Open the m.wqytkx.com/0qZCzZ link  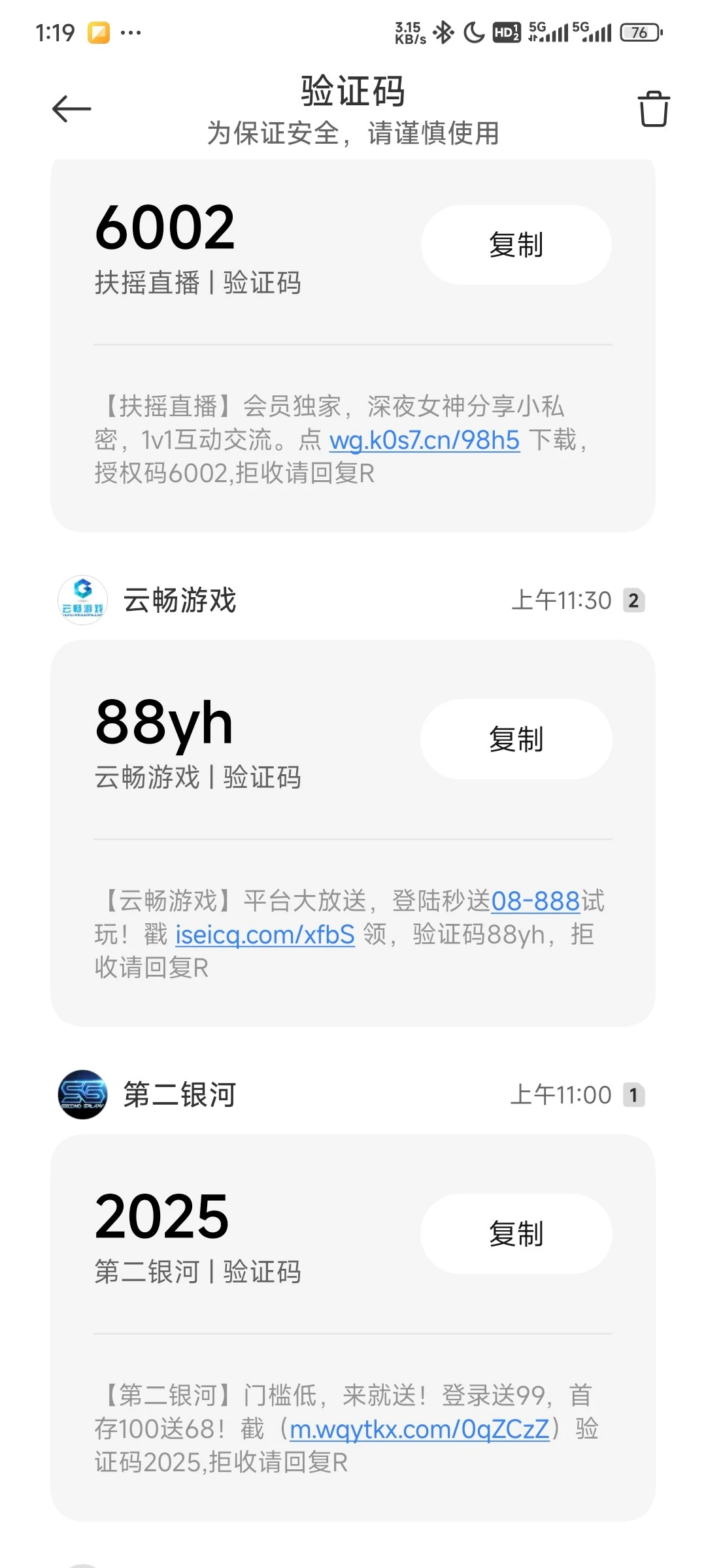coord(419,1429)
